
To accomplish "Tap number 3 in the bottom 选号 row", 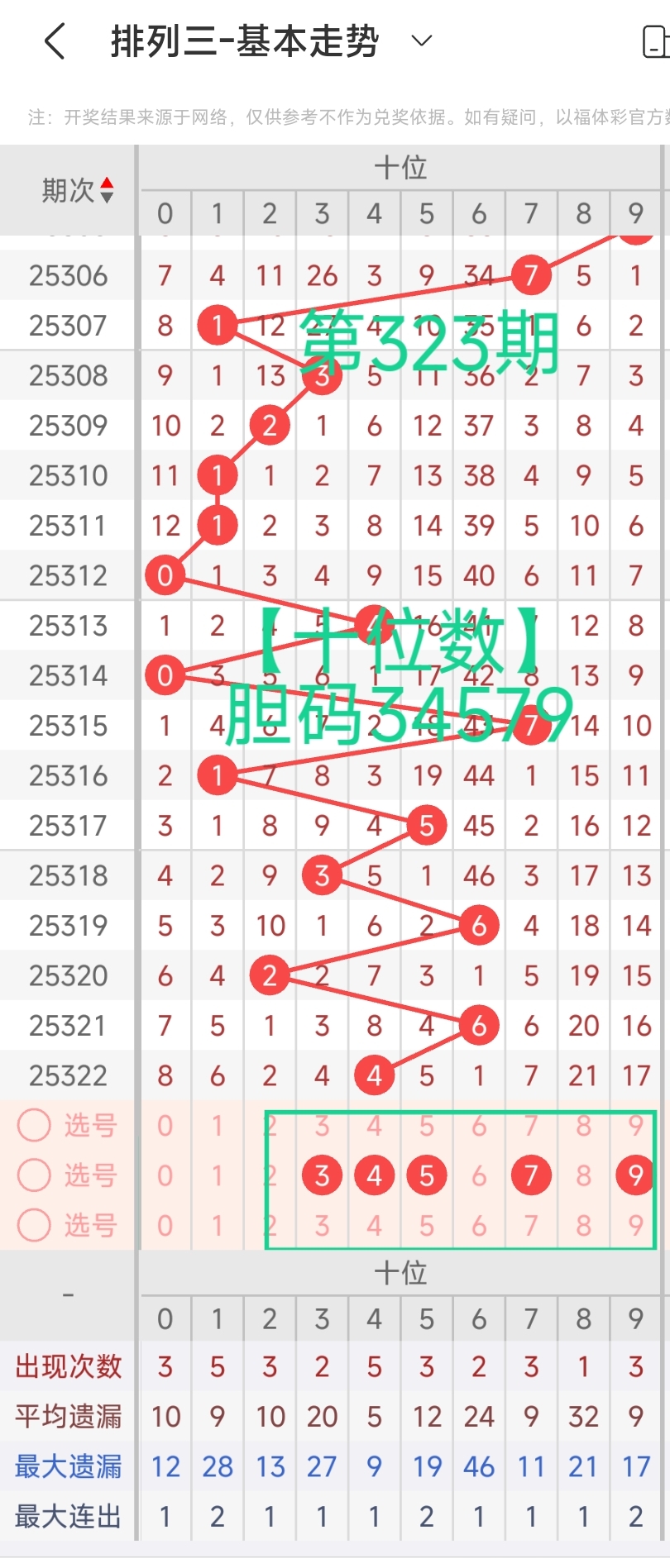I will (x=322, y=1226).
